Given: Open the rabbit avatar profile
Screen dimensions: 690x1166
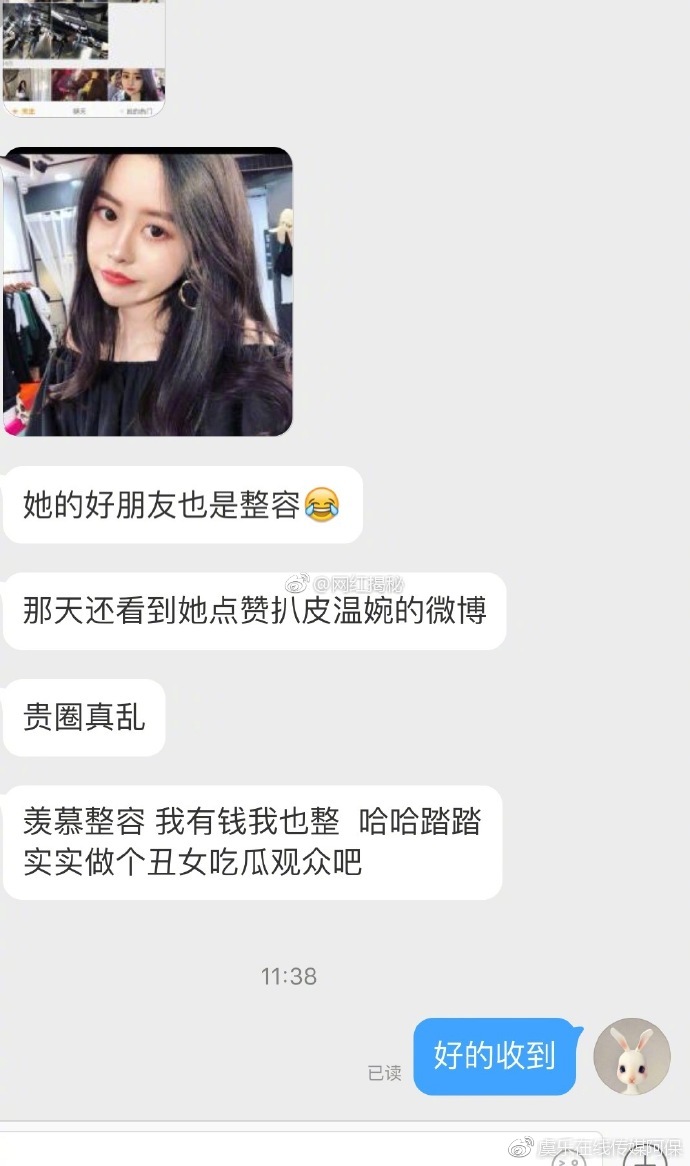Looking at the screenshot, I should point(631,1056).
